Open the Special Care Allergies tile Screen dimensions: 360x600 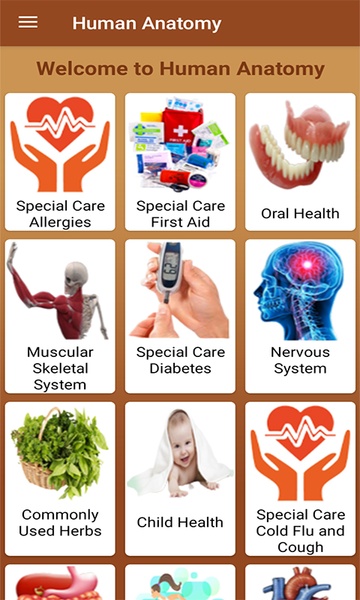click(x=60, y=161)
